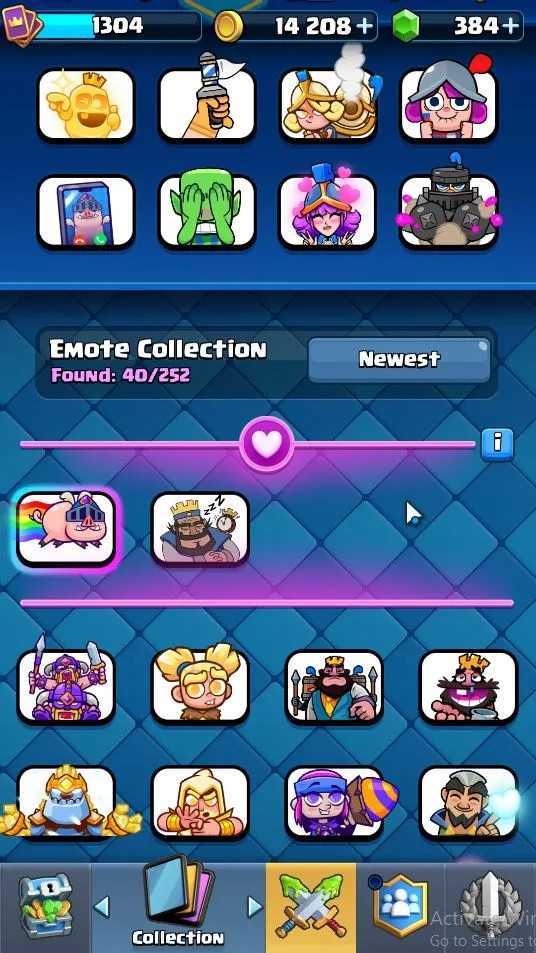Screen dimensions: 536x953
Task: Tap the right arrow beside Collection
Action: 255,907
